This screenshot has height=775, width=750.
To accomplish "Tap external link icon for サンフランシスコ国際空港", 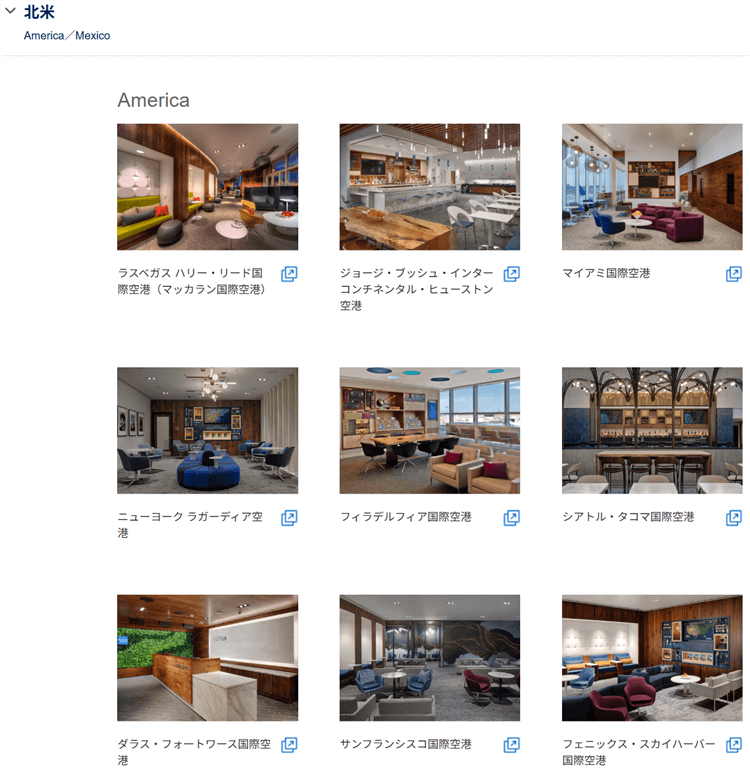I will point(511,745).
